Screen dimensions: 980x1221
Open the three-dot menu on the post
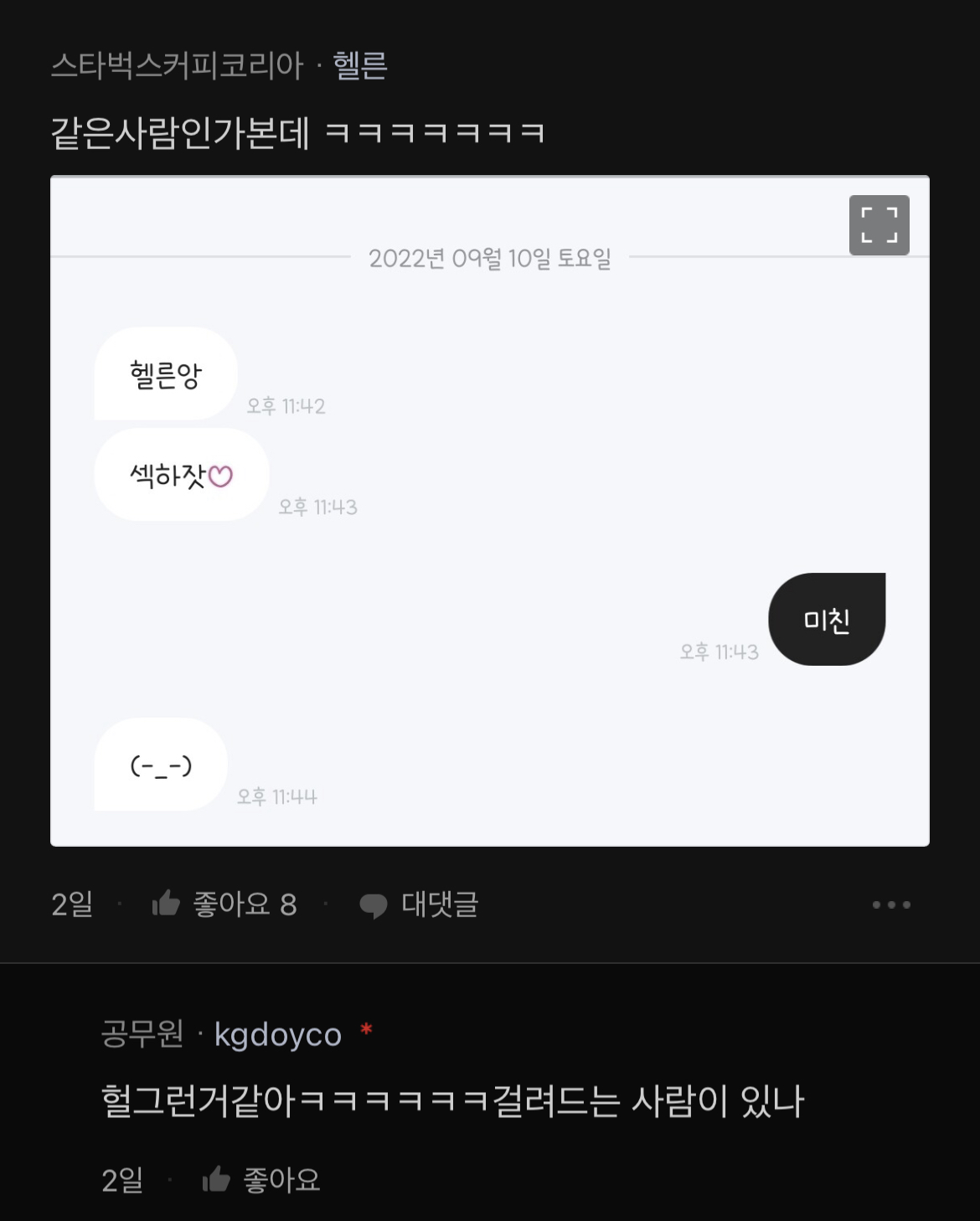[890, 904]
